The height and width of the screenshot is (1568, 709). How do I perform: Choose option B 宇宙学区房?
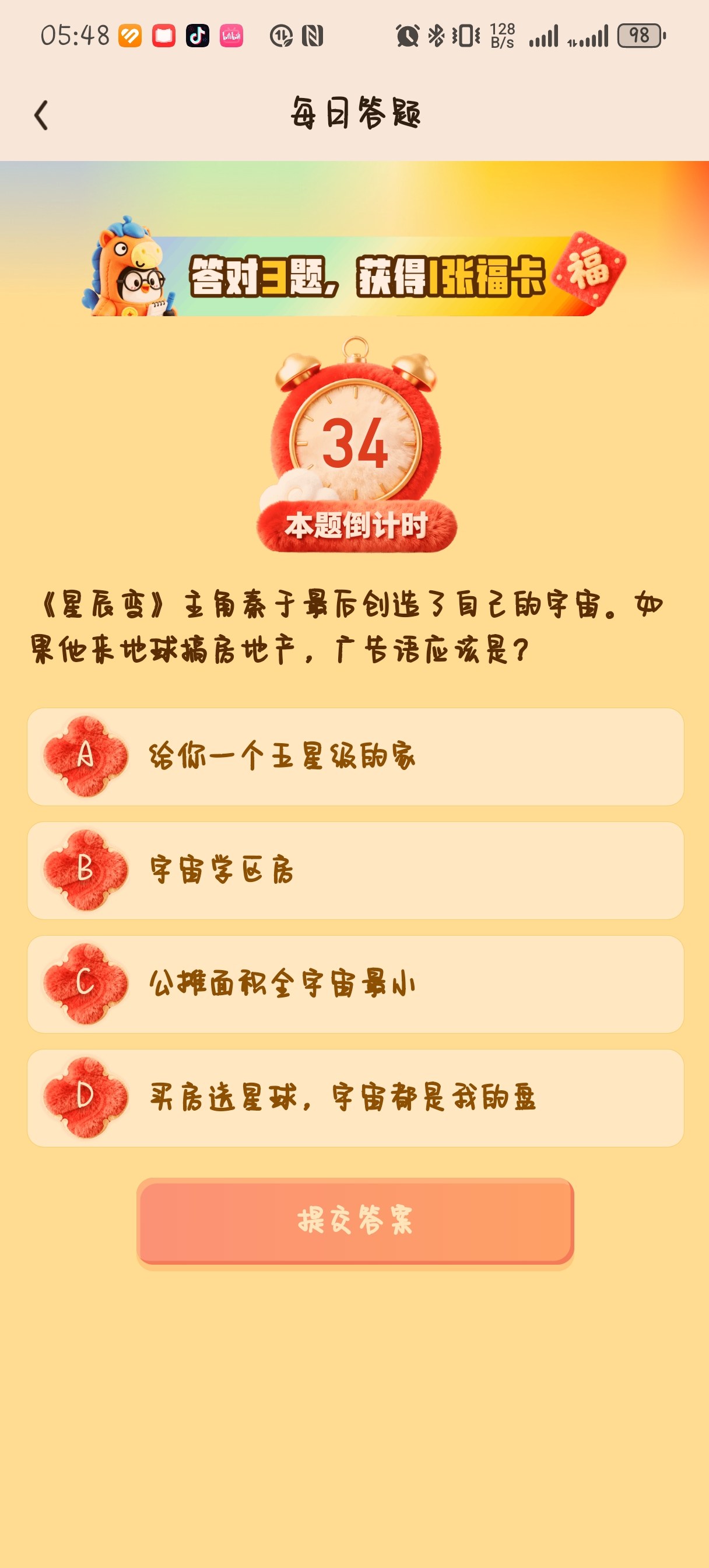pyautogui.click(x=355, y=870)
